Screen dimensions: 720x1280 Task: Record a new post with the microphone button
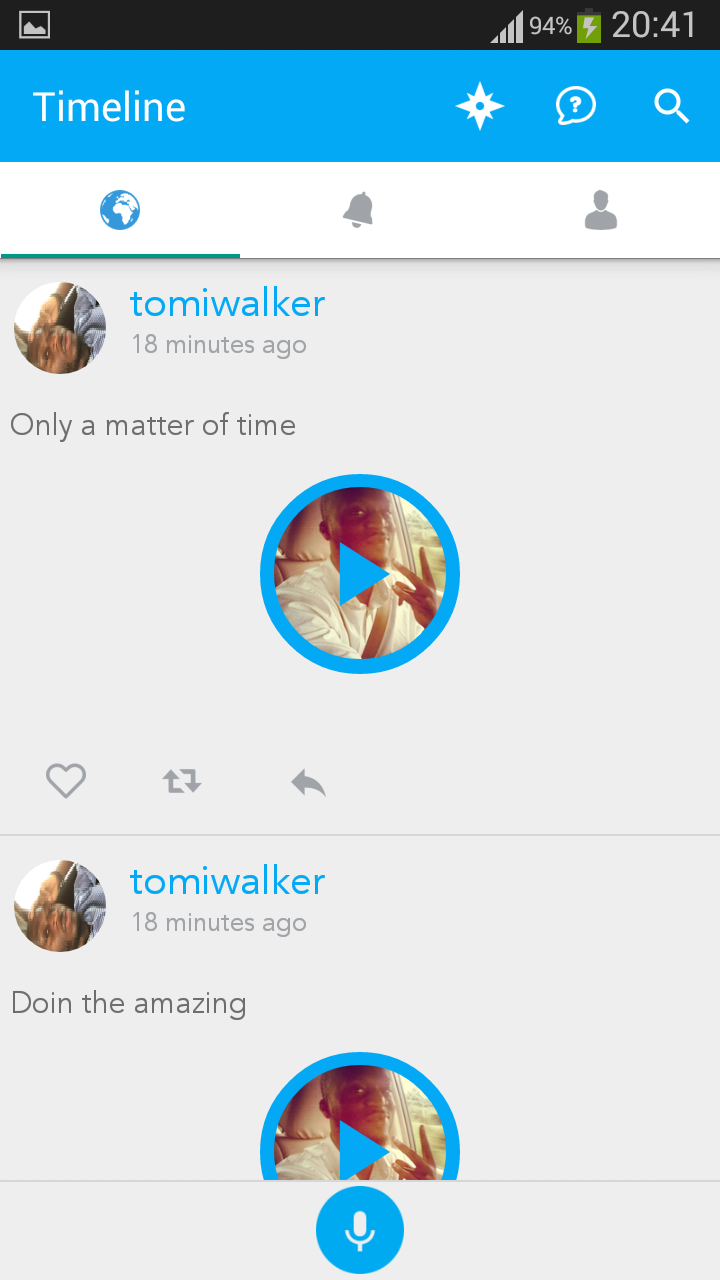pos(360,1230)
